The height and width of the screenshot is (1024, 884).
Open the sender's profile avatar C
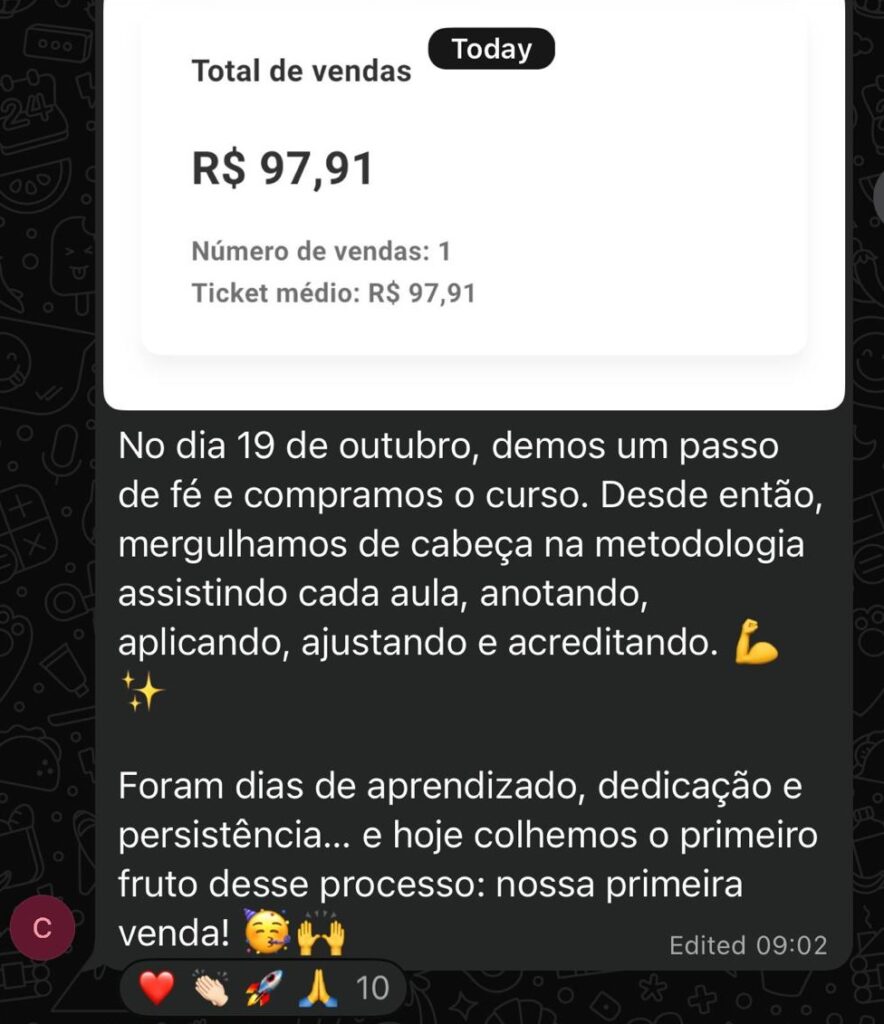[x=42, y=928]
